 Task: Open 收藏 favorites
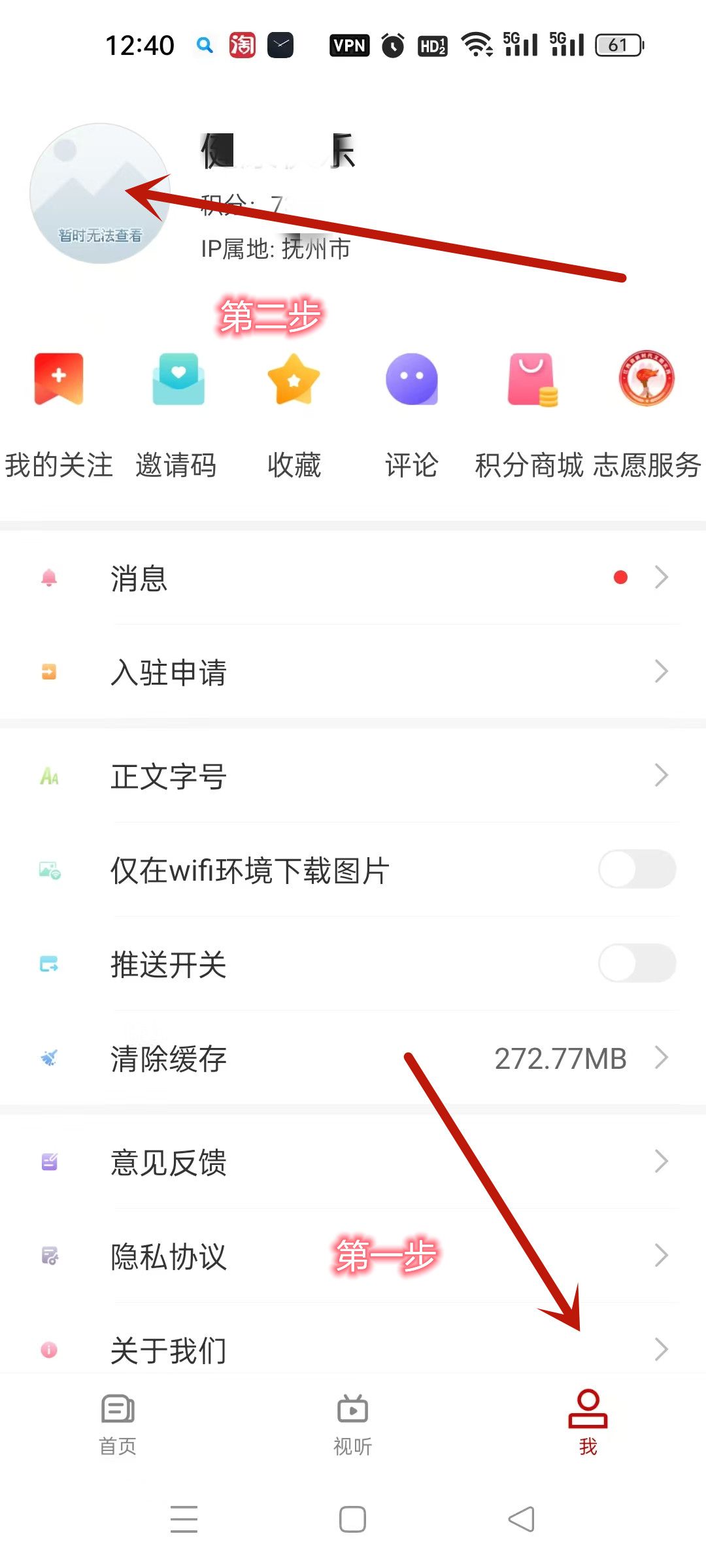294,412
